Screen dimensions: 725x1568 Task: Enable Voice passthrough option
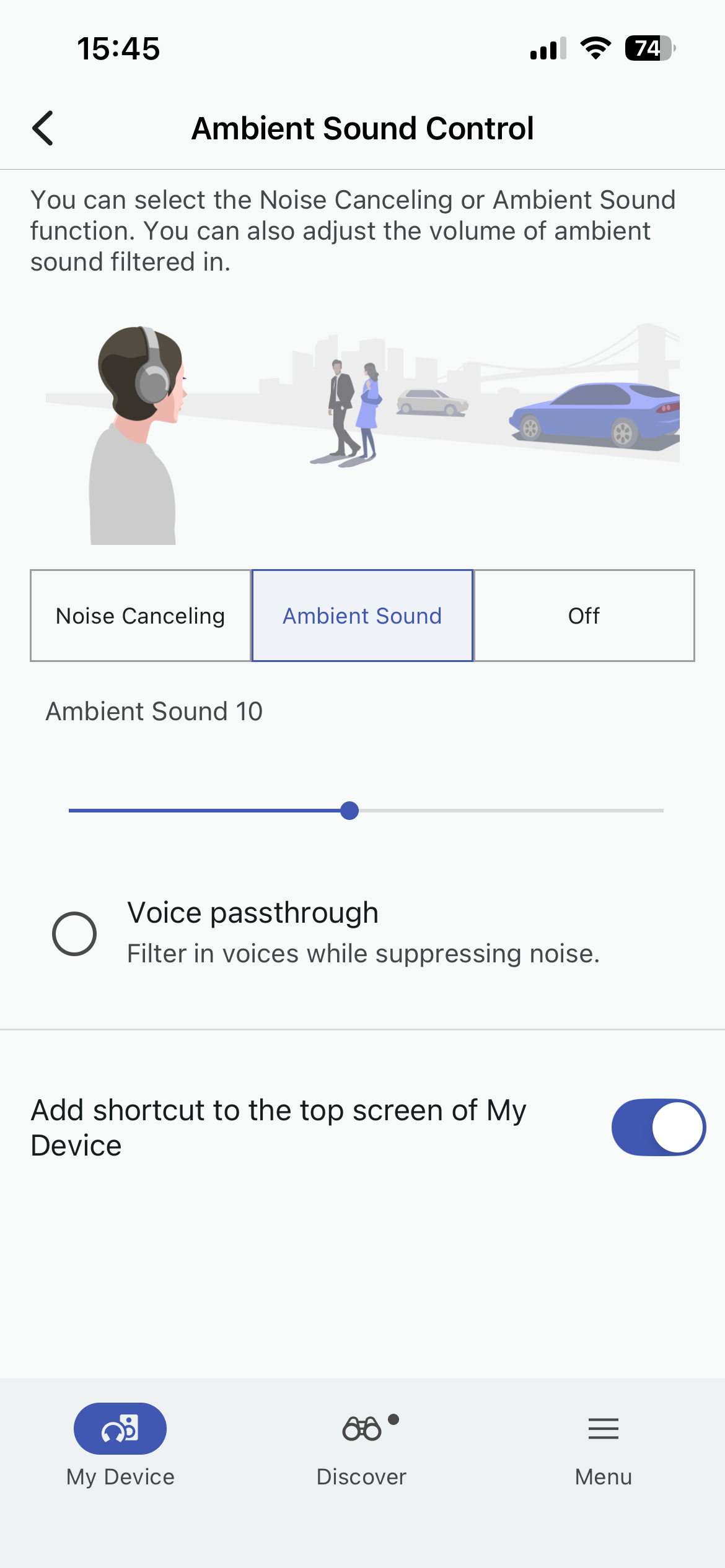[74, 933]
